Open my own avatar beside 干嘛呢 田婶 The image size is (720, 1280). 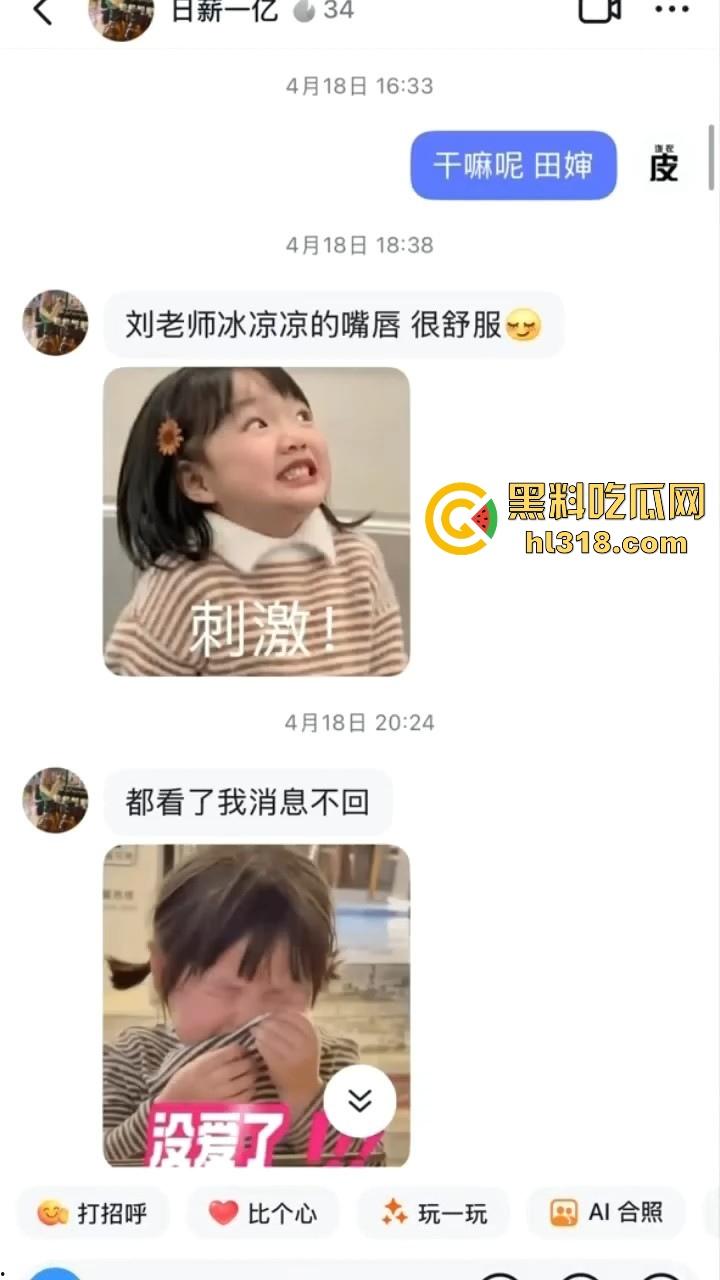664,165
